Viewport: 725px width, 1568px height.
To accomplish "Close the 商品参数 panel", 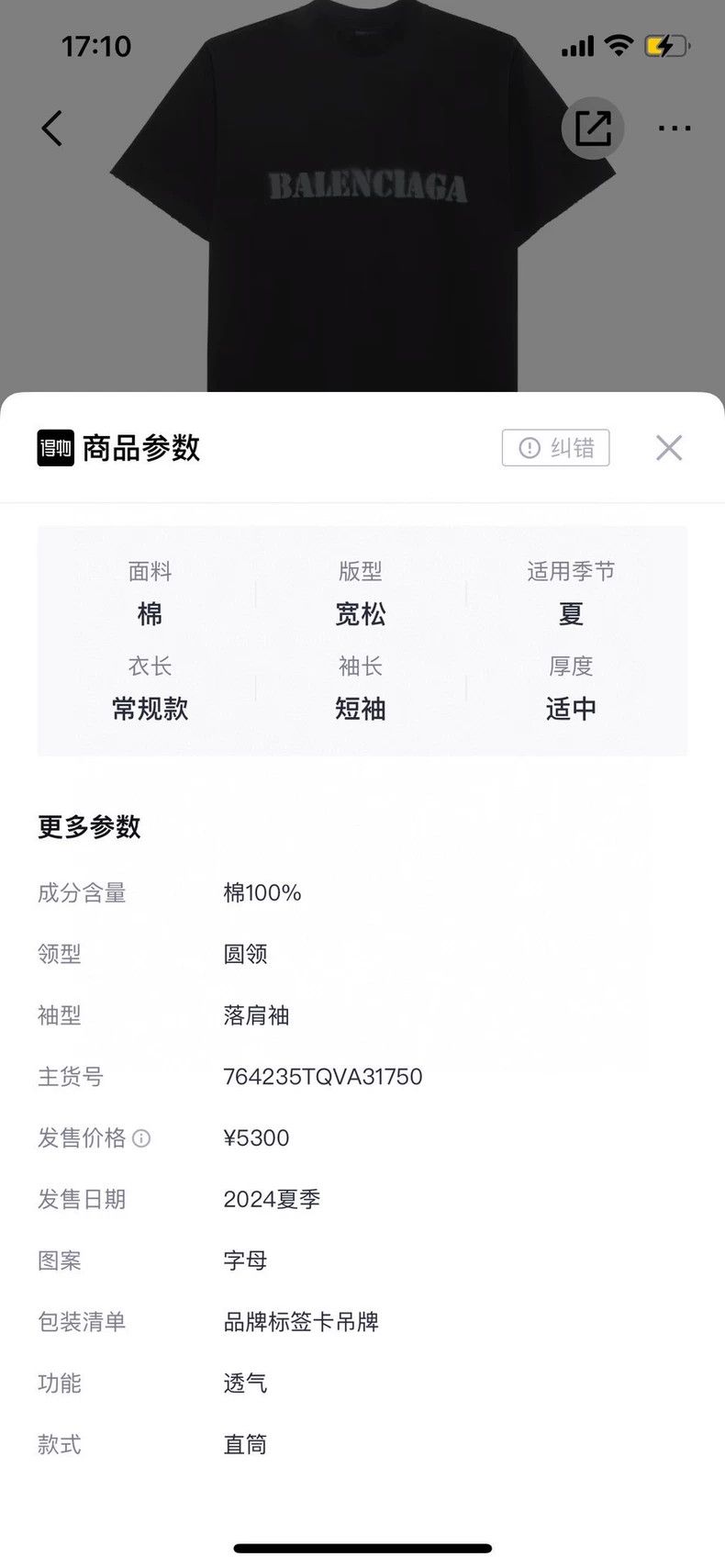I will pyautogui.click(x=669, y=447).
